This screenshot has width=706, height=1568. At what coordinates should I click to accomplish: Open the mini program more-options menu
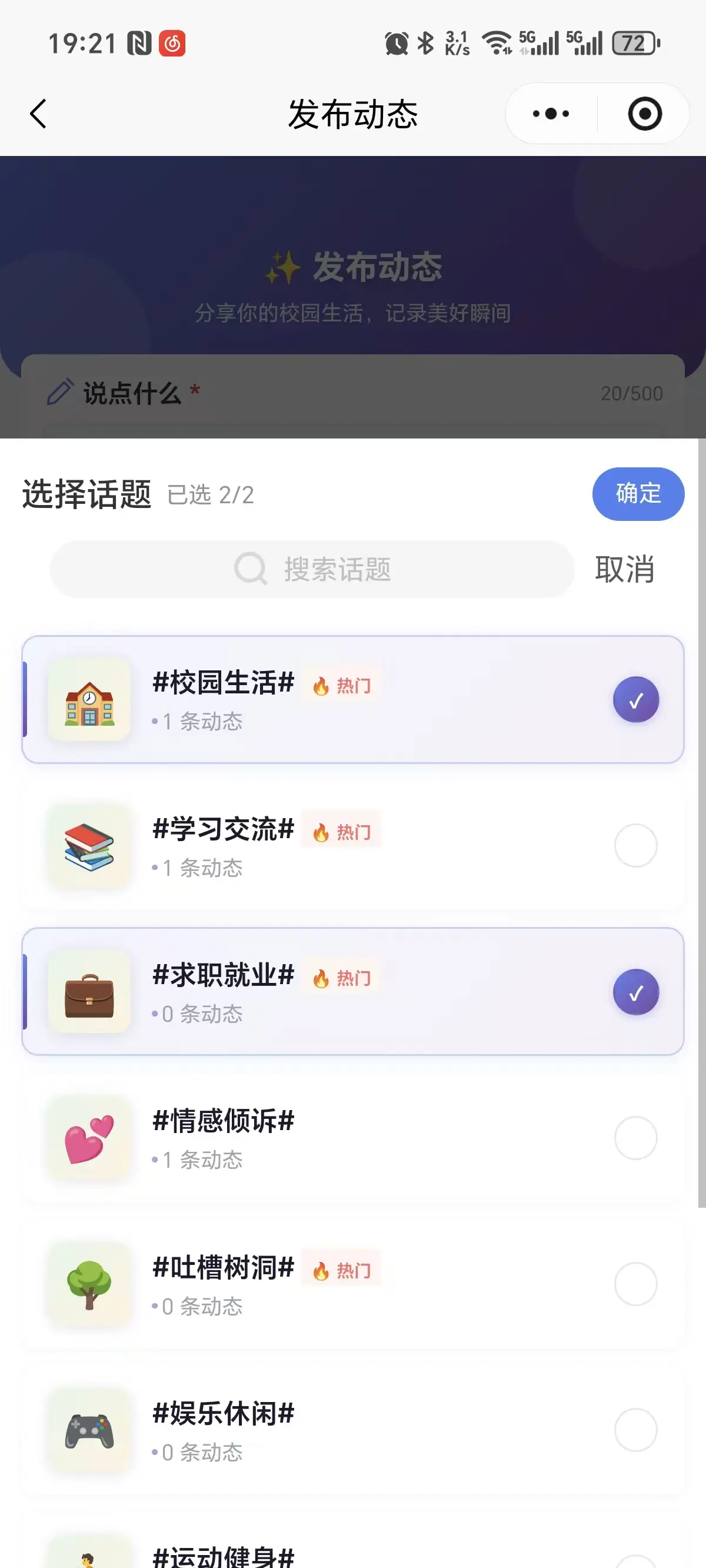click(x=551, y=114)
